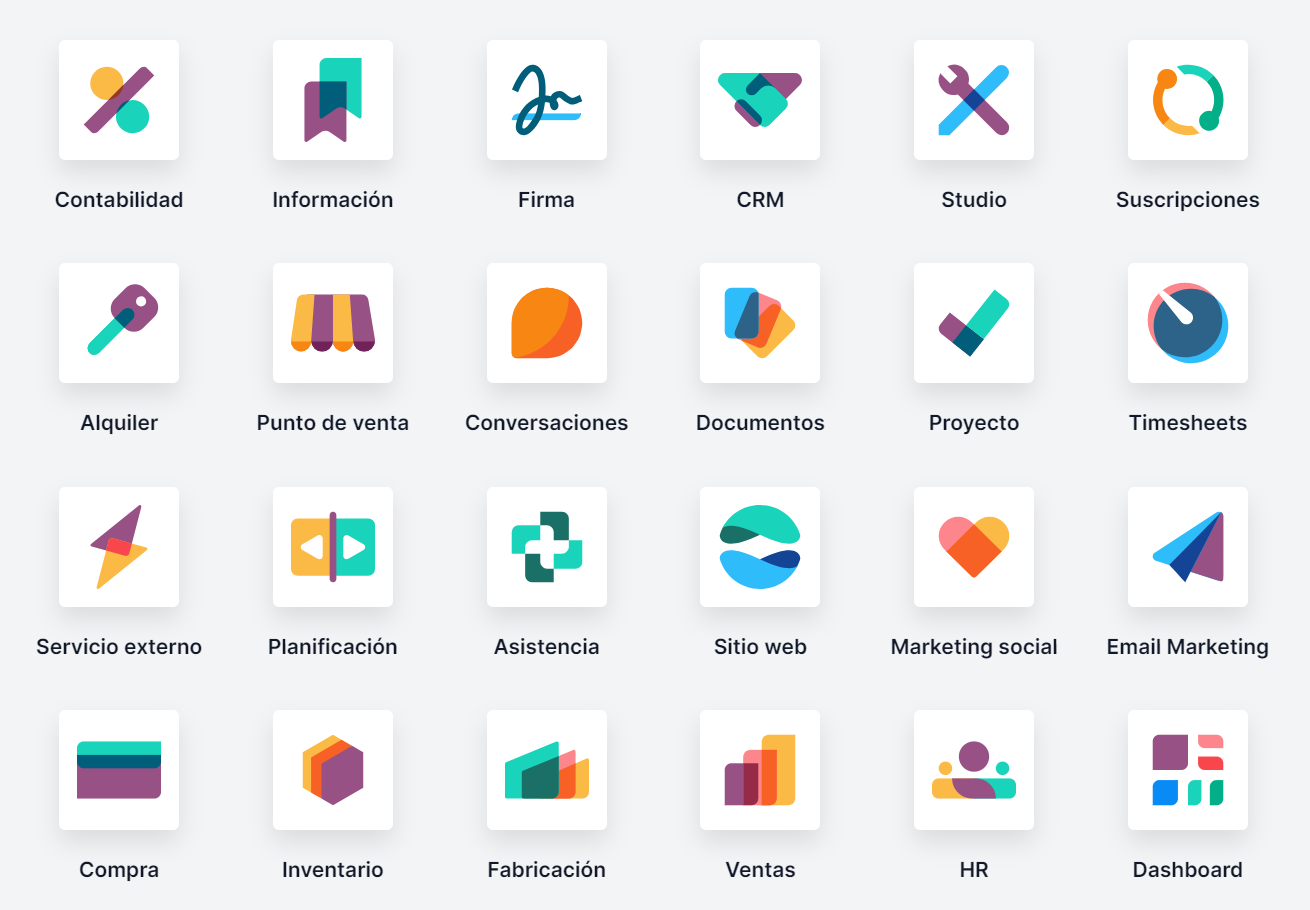
Task: Select the Suscripciones app
Action: tap(1188, 100)
